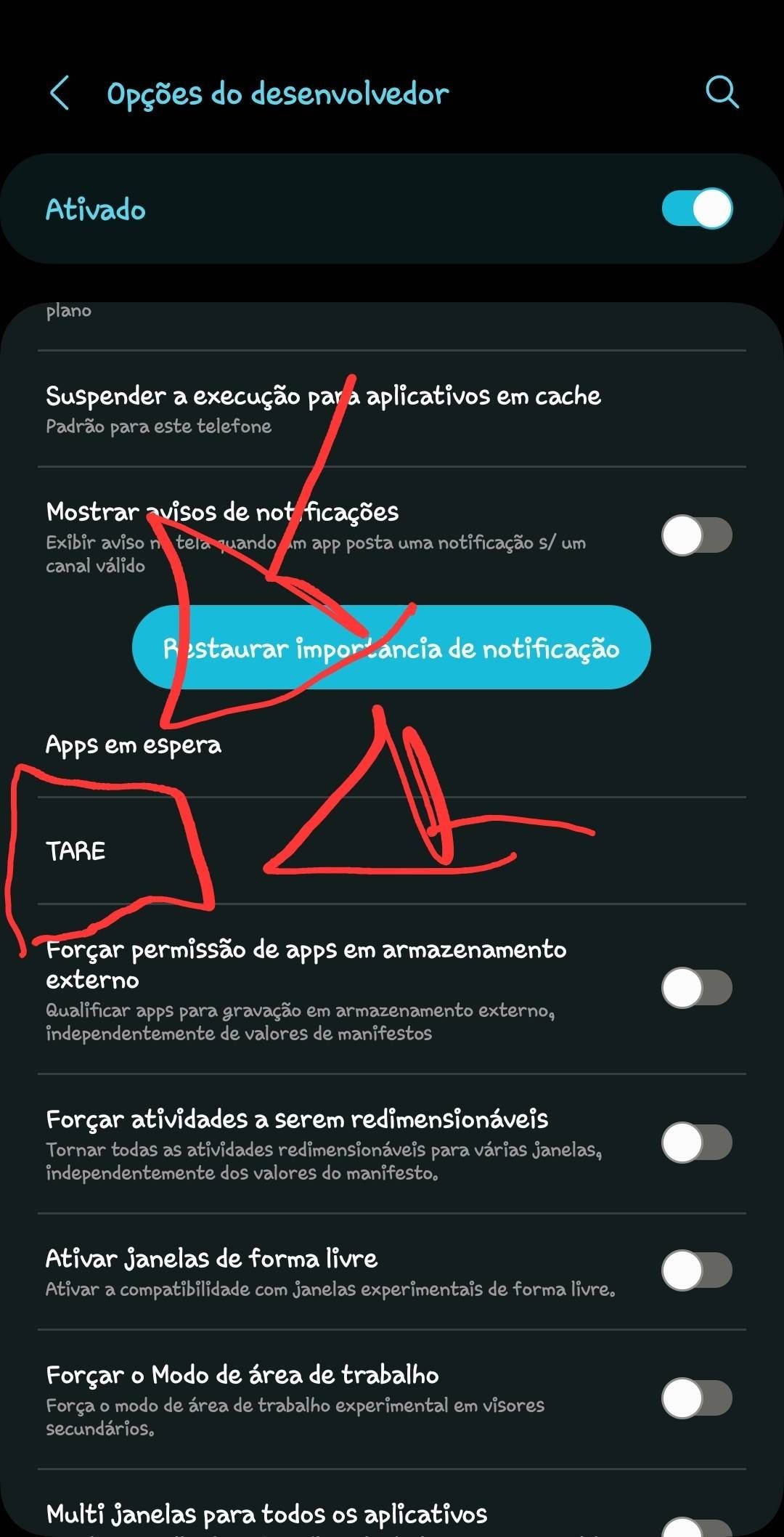Enable Forçar atividades a serem redimensionáveis
This screenshot has width=784, height=1537.
pyautogui.click(x=696, y=1143)
